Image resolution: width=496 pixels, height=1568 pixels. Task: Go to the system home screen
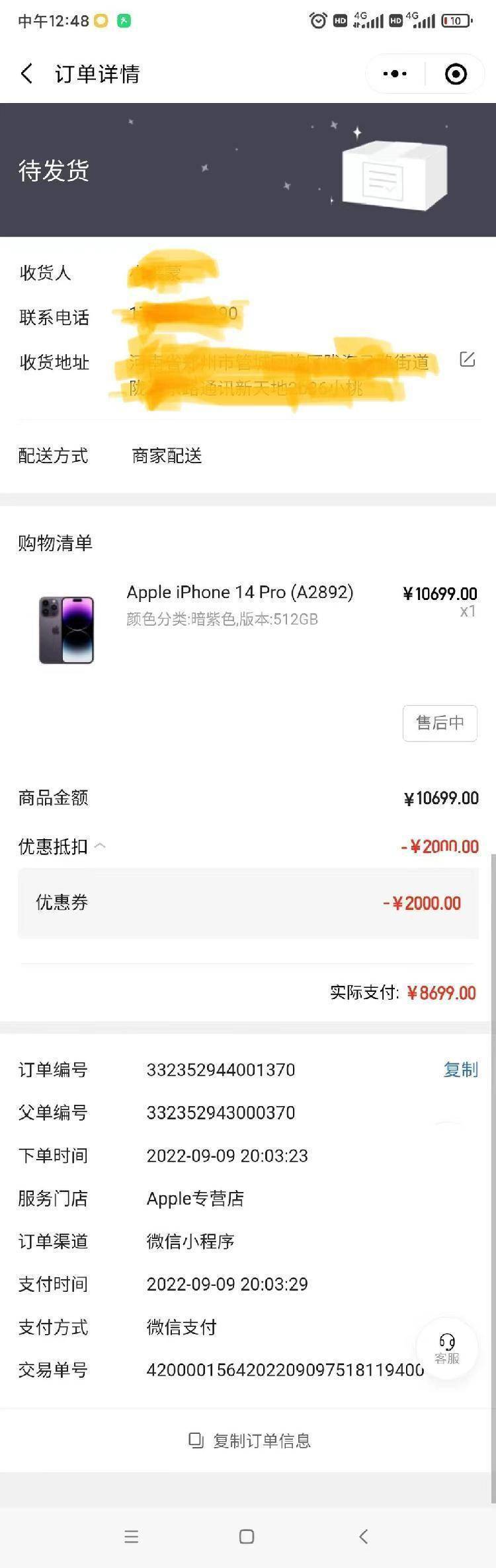point(247,1536)
